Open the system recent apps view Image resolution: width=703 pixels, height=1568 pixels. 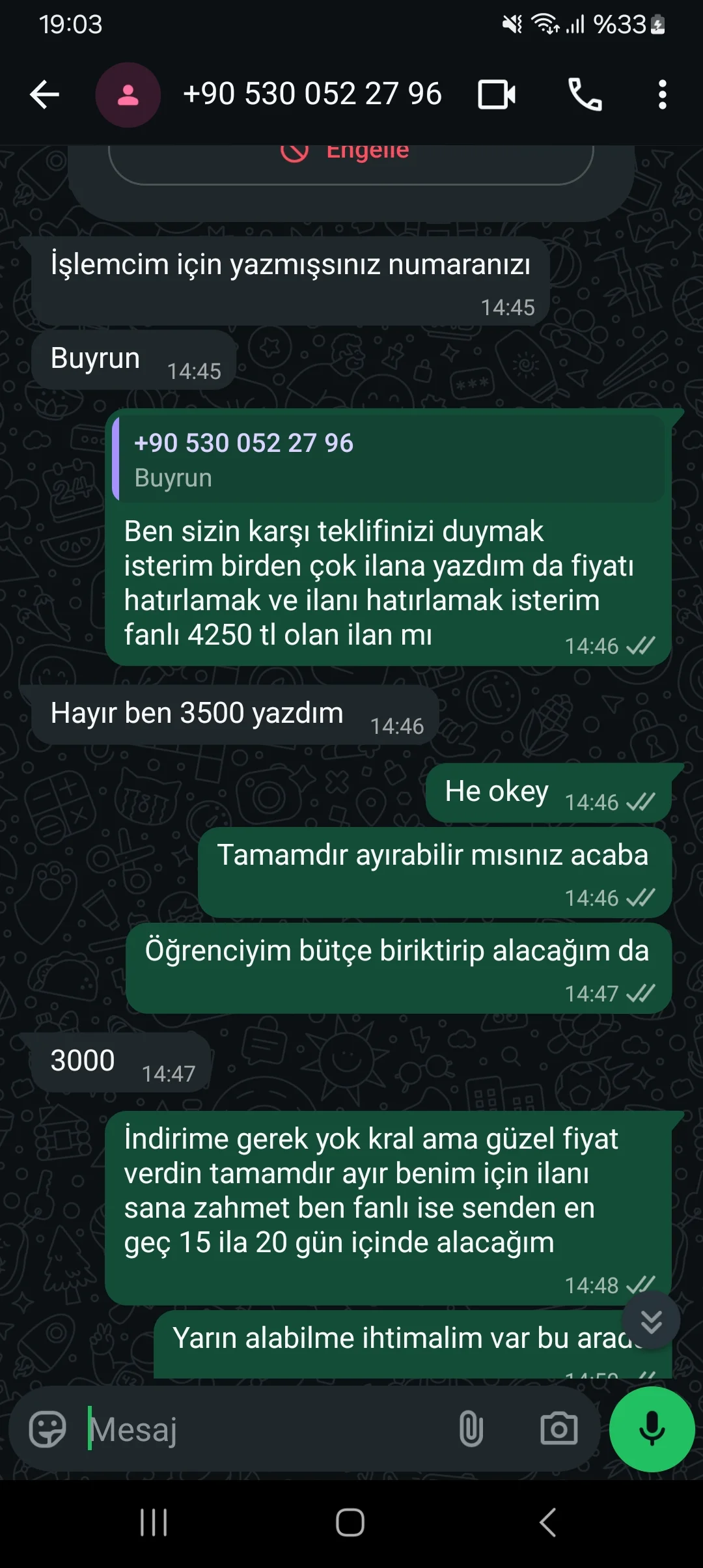click(154, 1522)
